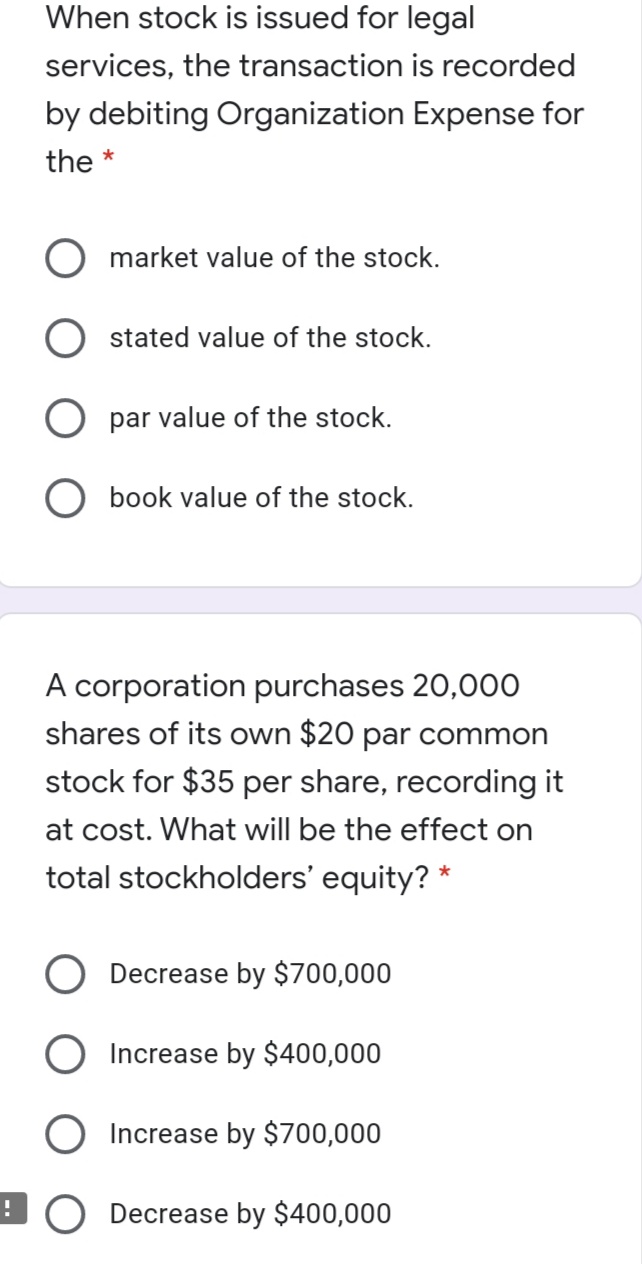Image resolution: width=642 pixels, height=1264 pixels.
Task: Choose 'Increase by $400,000' answer
Action: pos(66,1055)
